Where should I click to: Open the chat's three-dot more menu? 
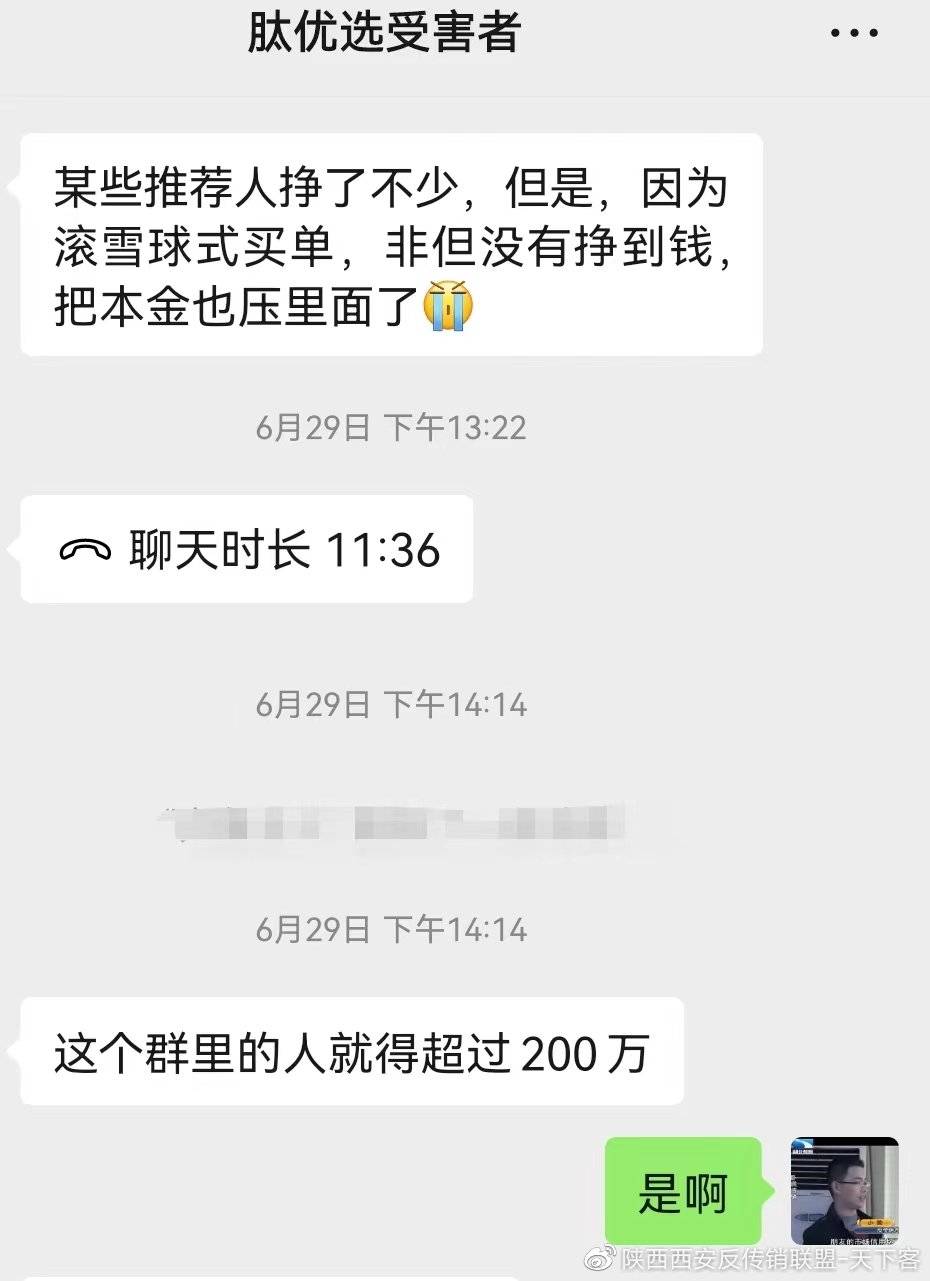coord(854,33)
